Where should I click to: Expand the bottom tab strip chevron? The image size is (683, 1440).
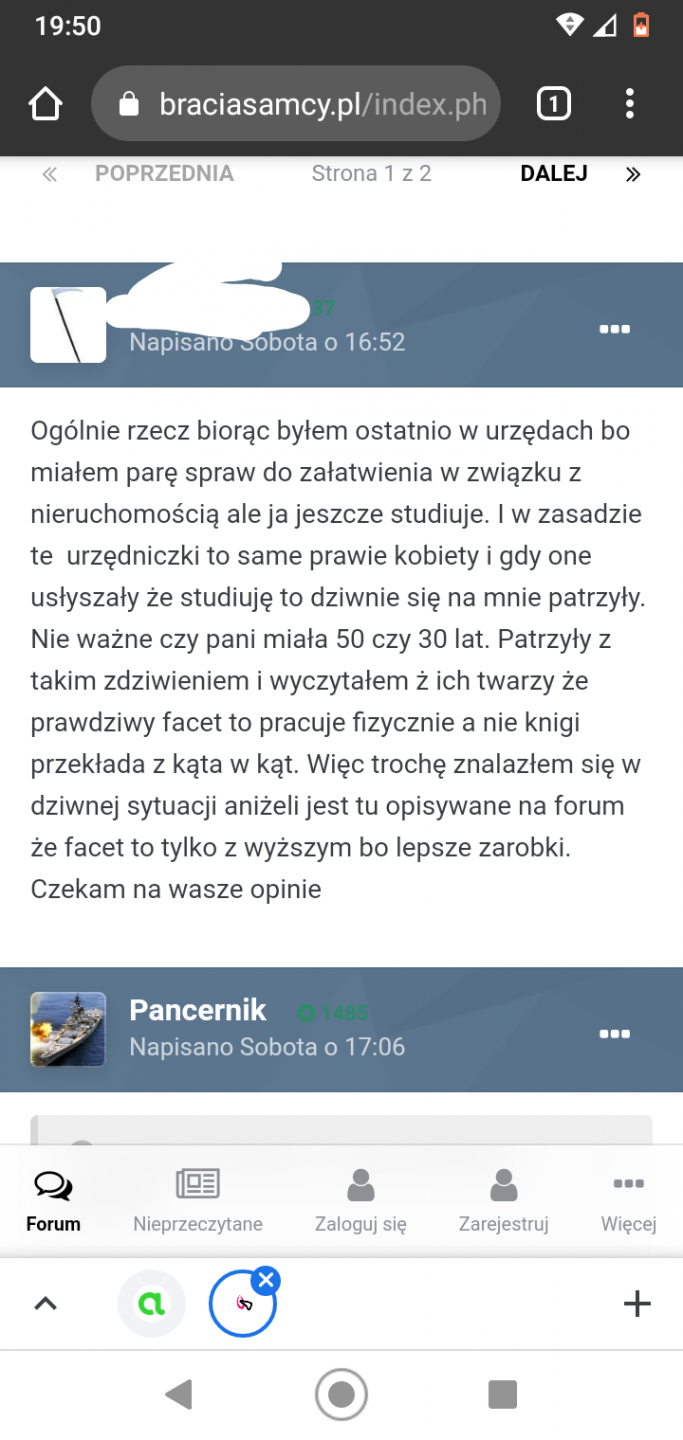(x=46, y=1304)
